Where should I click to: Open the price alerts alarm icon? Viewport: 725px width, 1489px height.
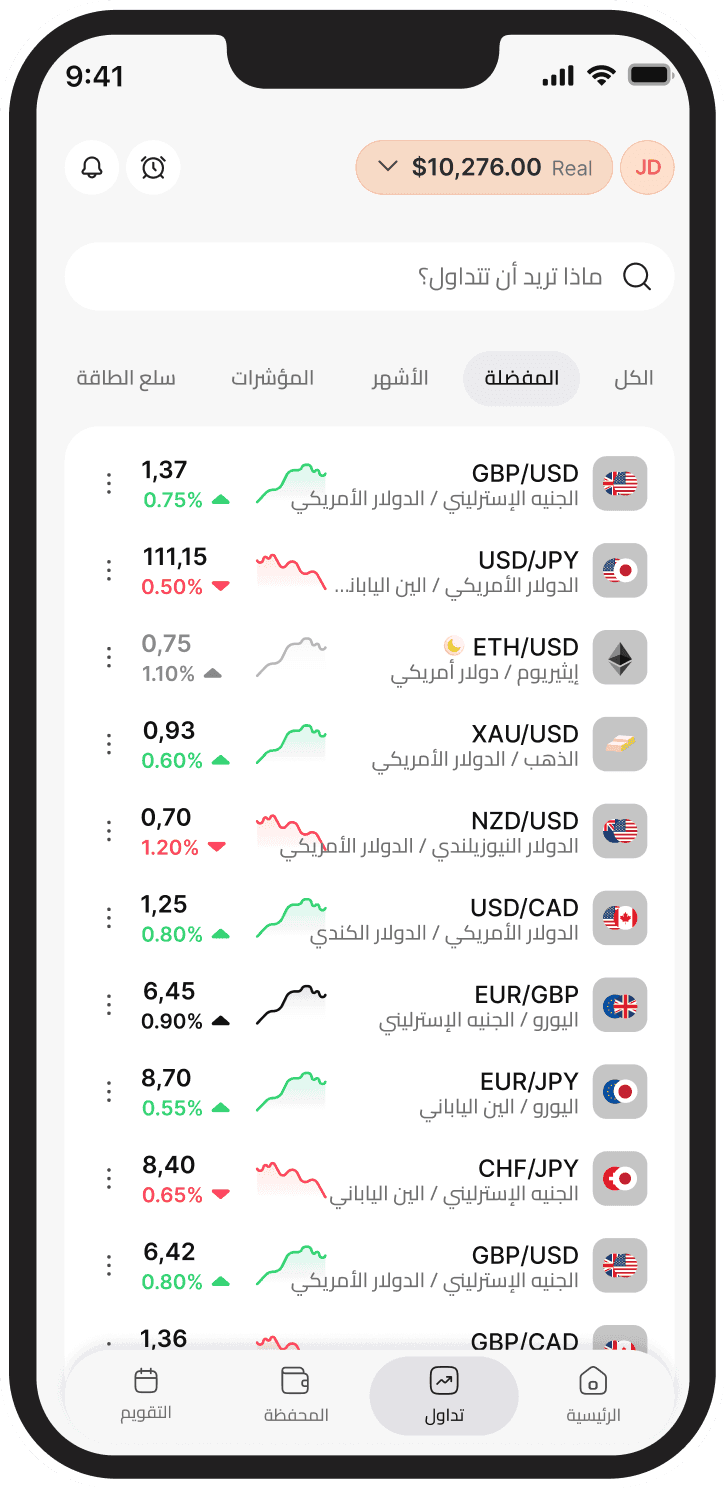pos(153,167)
